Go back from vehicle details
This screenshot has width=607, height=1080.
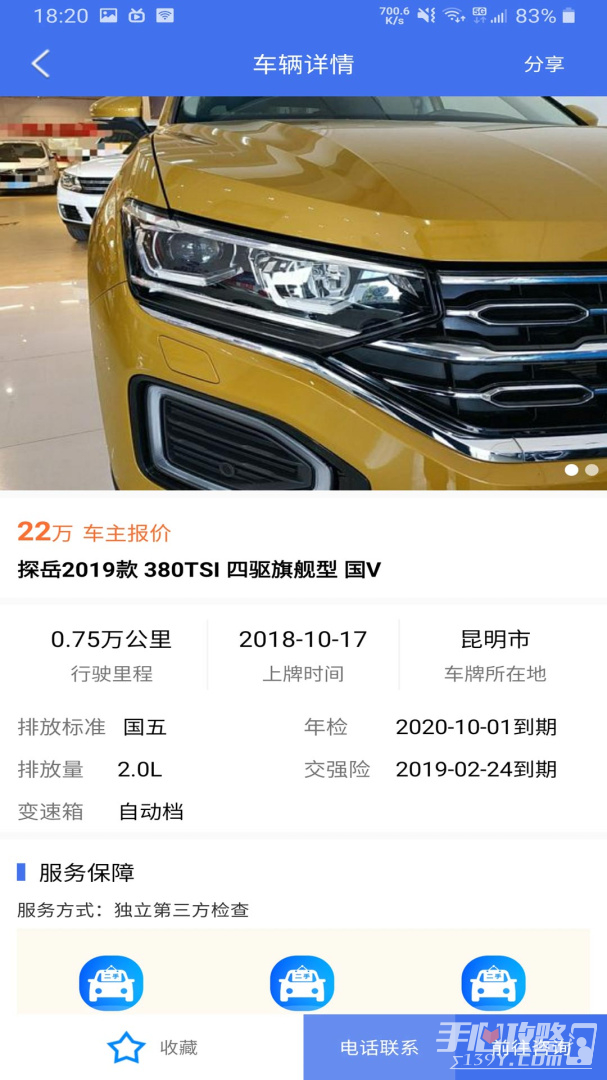tap(40, 64)
